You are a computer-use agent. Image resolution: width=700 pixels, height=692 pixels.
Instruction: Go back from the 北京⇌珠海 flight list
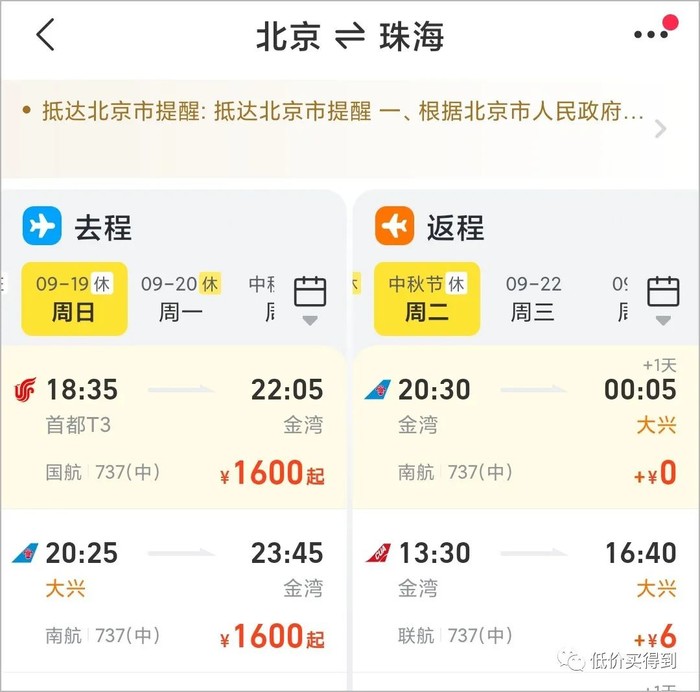click(45, 35)
